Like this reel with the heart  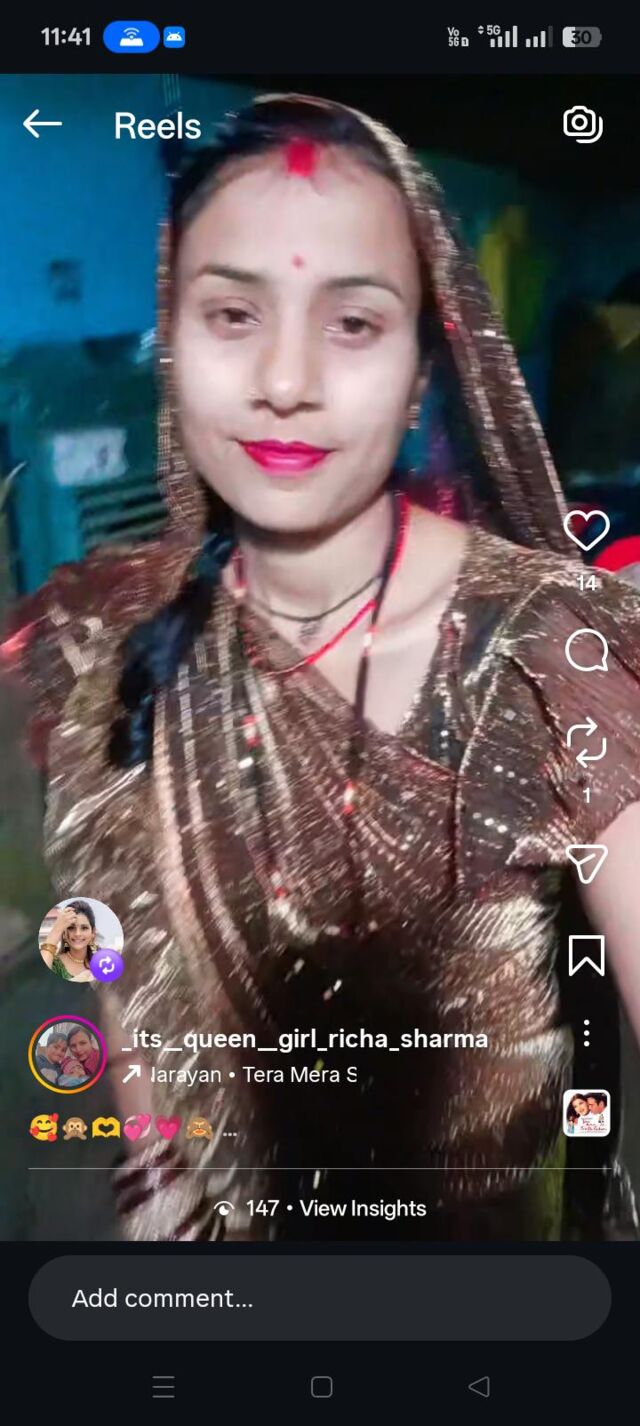tap(586, 530)
